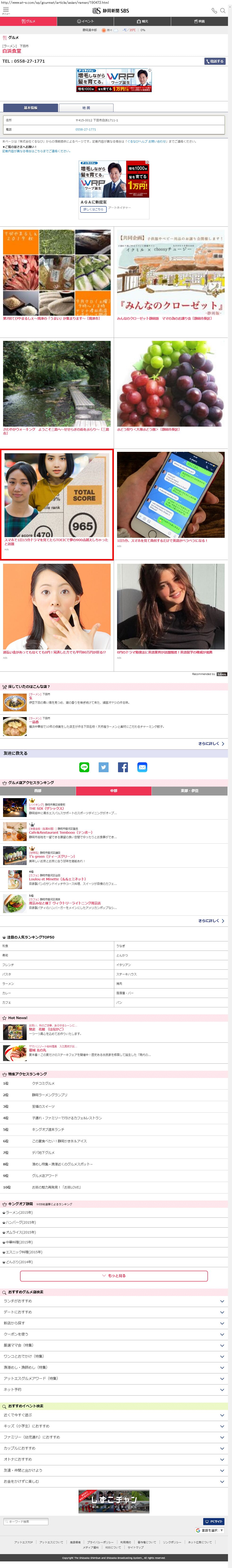Screen dimensions: 232x1568
Task: Switch to PCサイト view
Action: [x=214, y=1521]
